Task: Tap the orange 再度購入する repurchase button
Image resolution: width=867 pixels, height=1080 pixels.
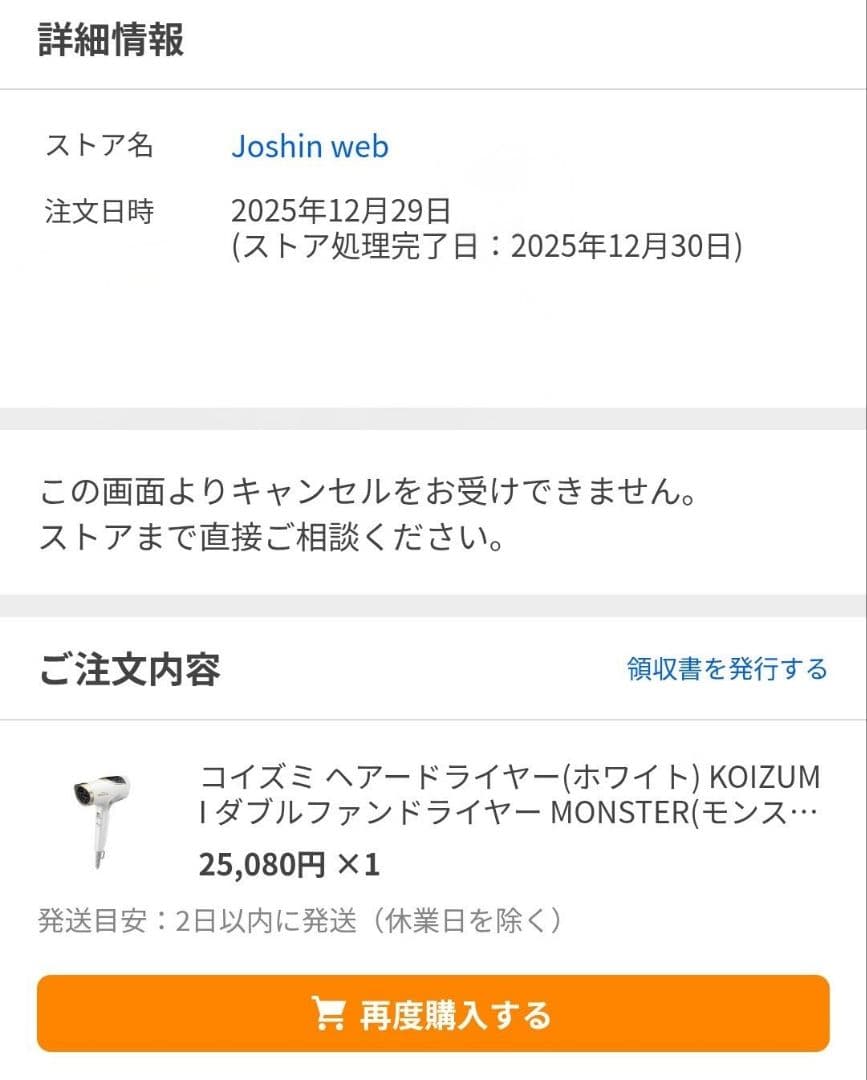Action: click(433, 1014)
